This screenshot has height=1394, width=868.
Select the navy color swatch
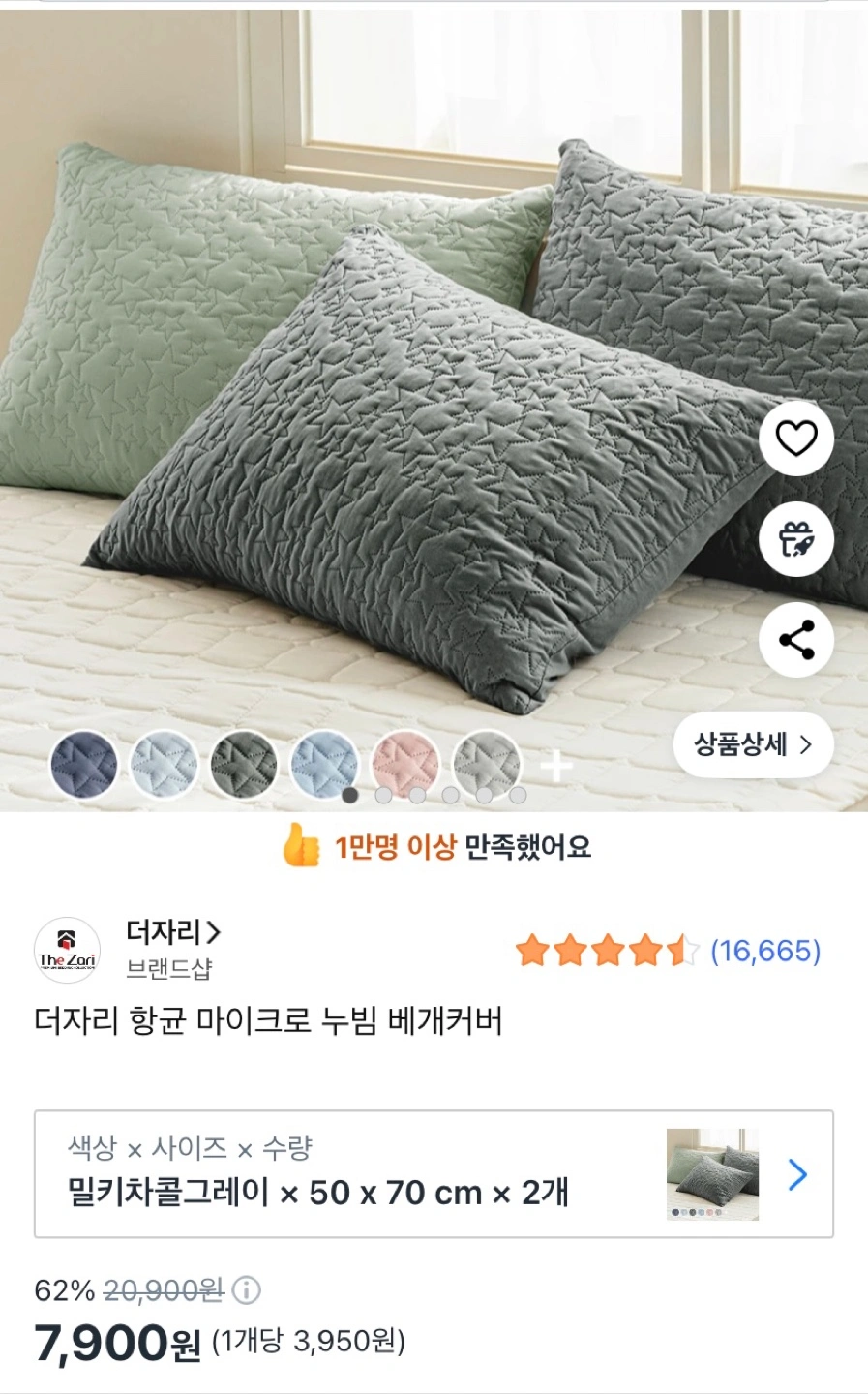[x=84, y=765]
